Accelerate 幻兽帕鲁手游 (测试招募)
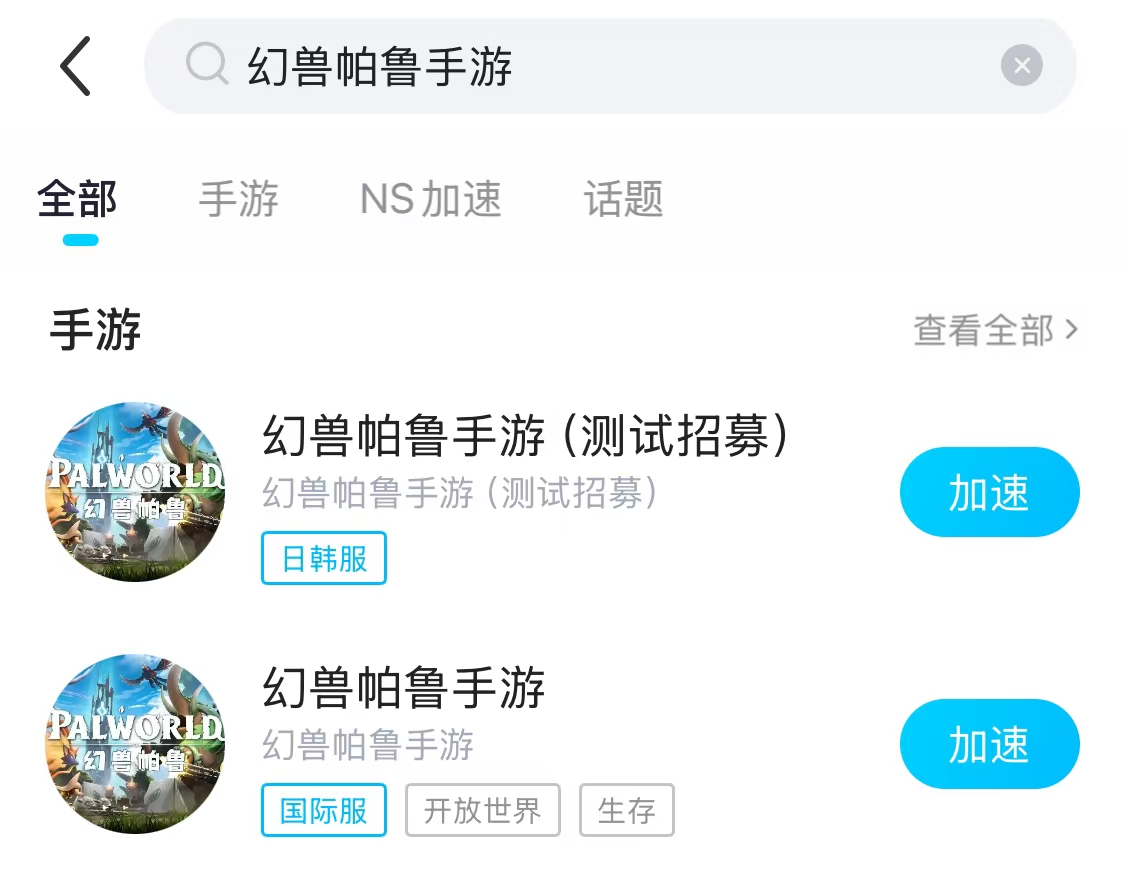This screenshot has height=890, width=1125. coord(989,492)
